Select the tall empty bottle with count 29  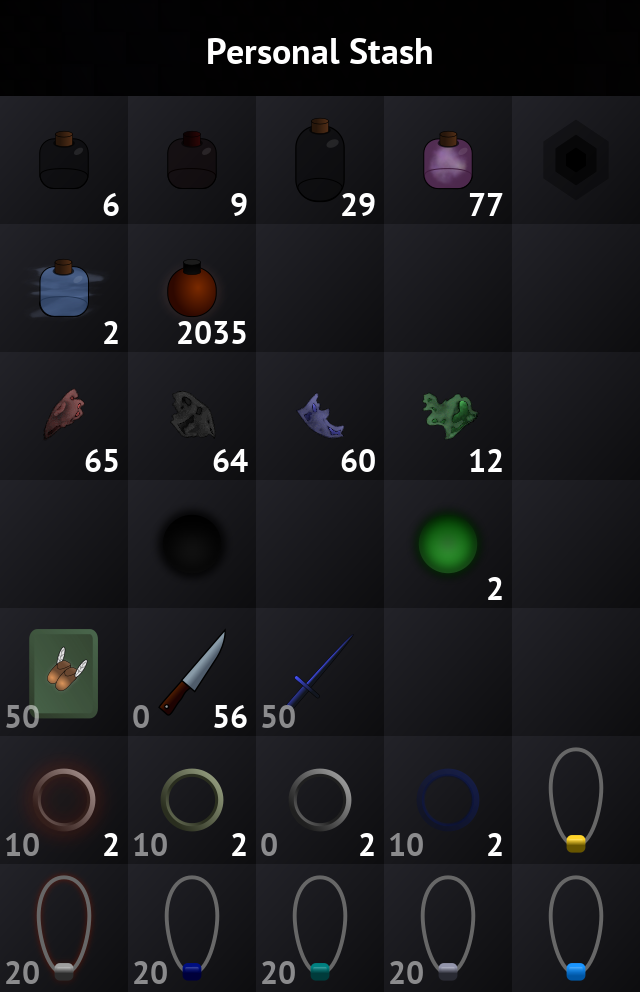(320, 160)
